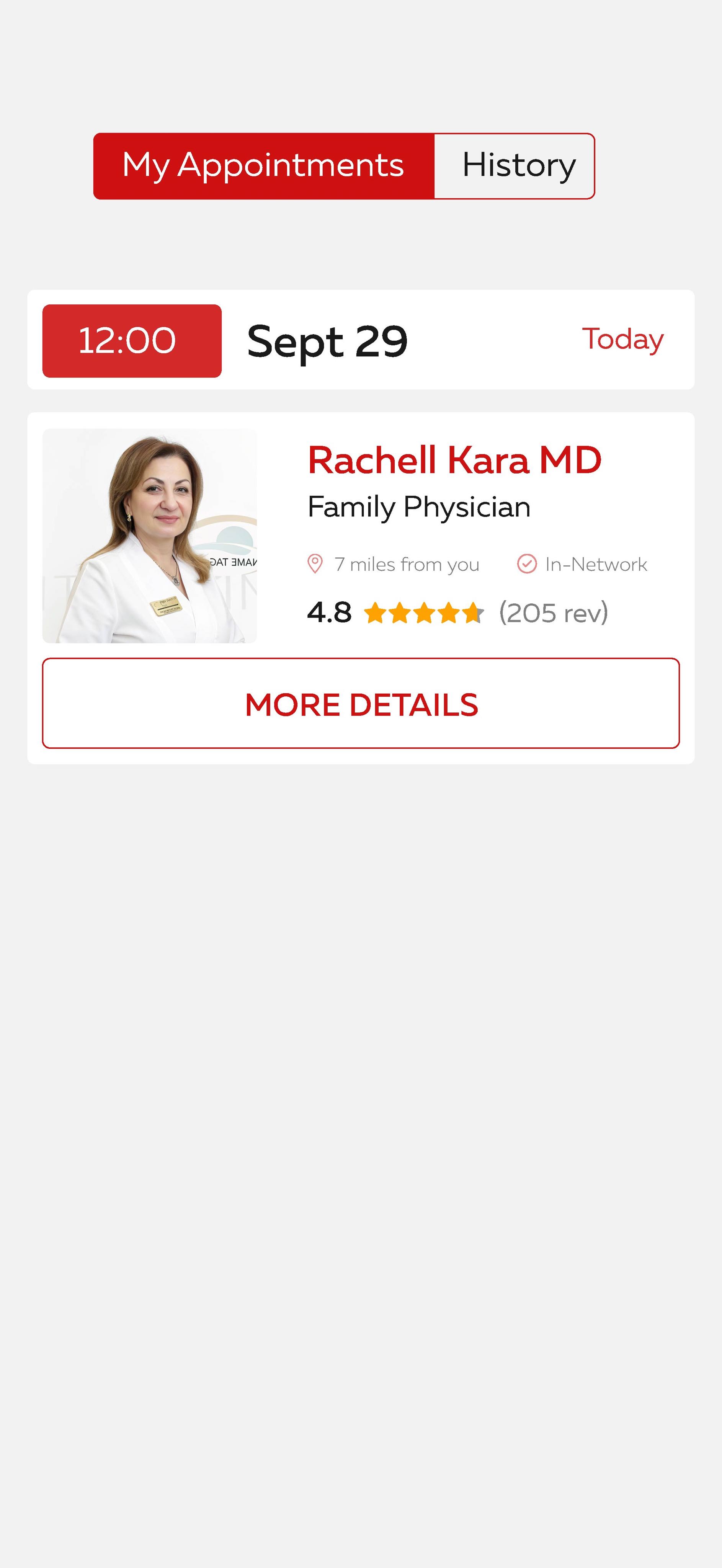Select the My Appointments tab
This screenshot has height=1568, width=722.
click(x=264, y=165)
